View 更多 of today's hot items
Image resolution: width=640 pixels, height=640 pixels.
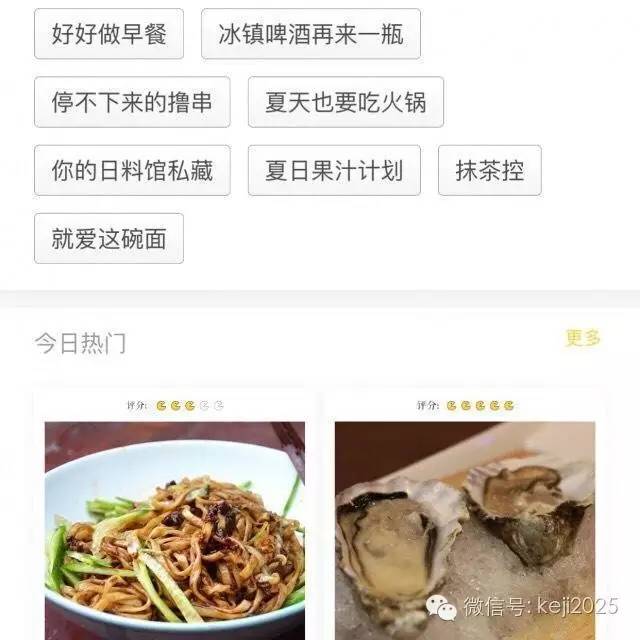583,338
